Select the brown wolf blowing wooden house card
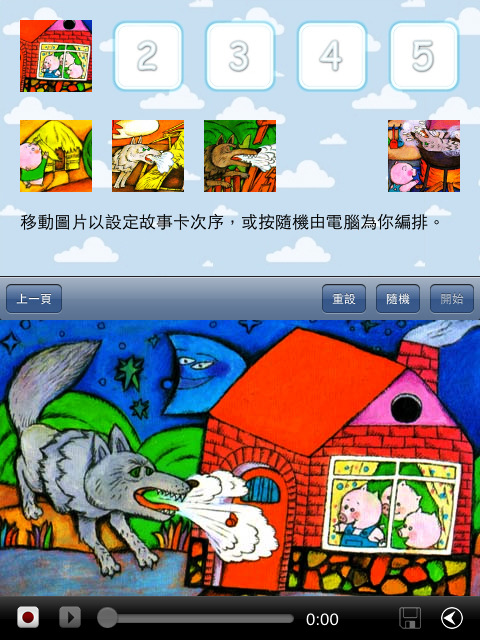The image size is (480, 640). [x=240, y=156]
